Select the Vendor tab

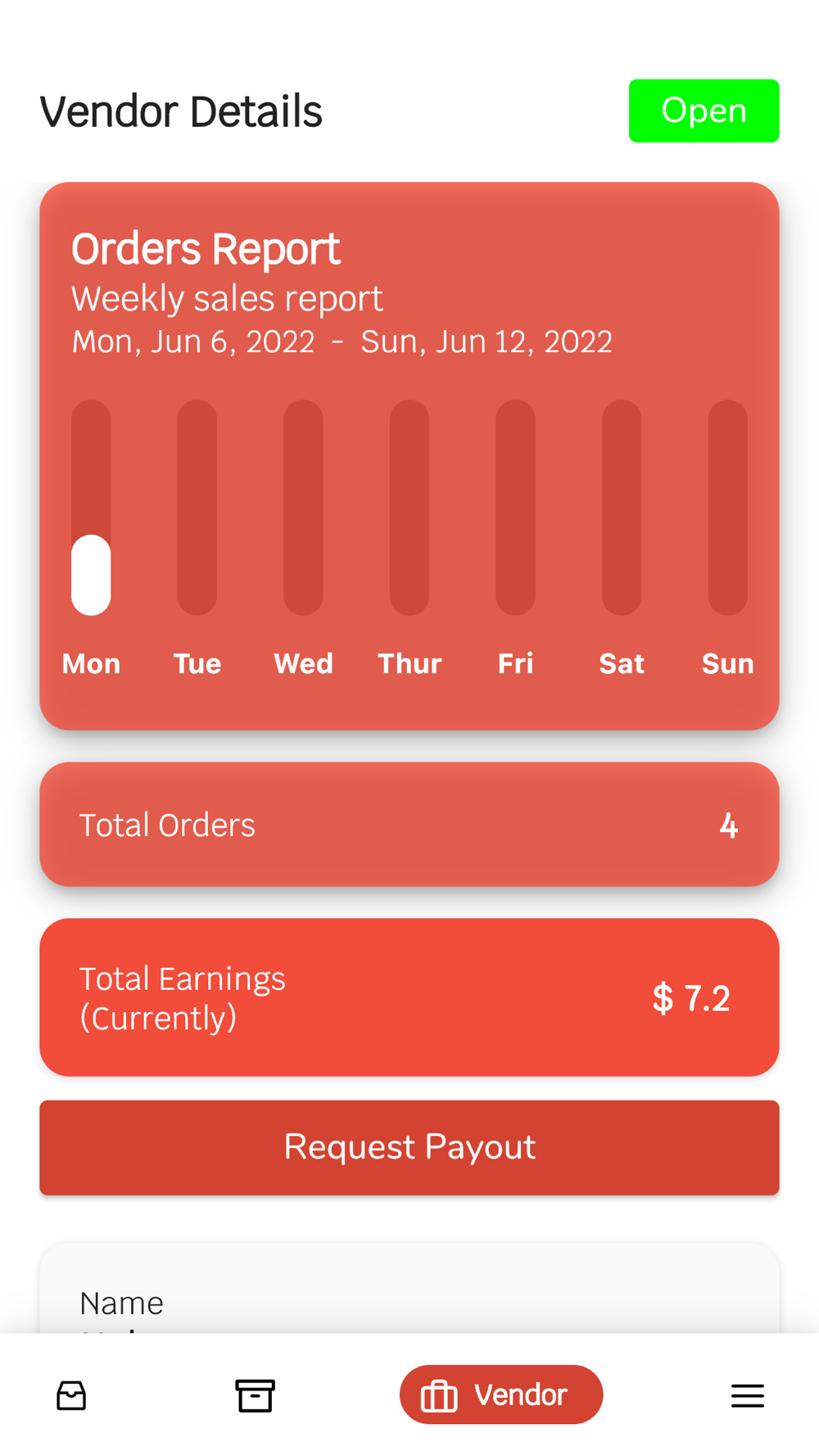click(501, 1395)
